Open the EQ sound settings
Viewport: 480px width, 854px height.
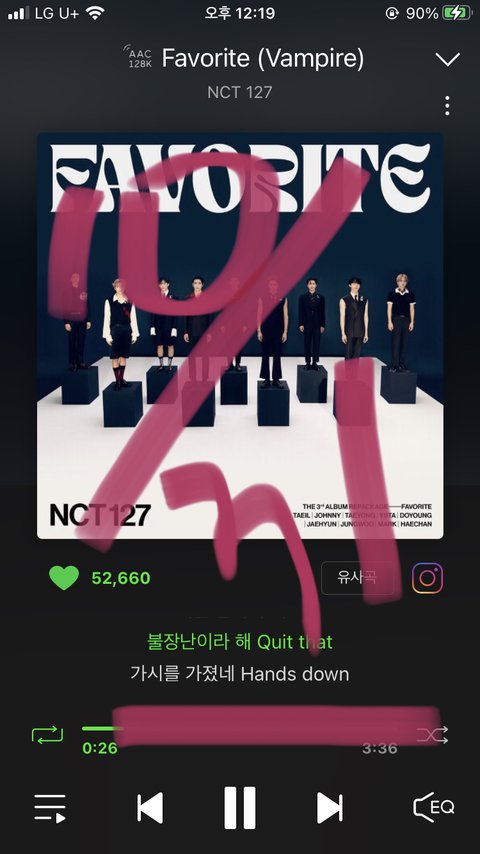pyautogui.click(x=434, y=807)
